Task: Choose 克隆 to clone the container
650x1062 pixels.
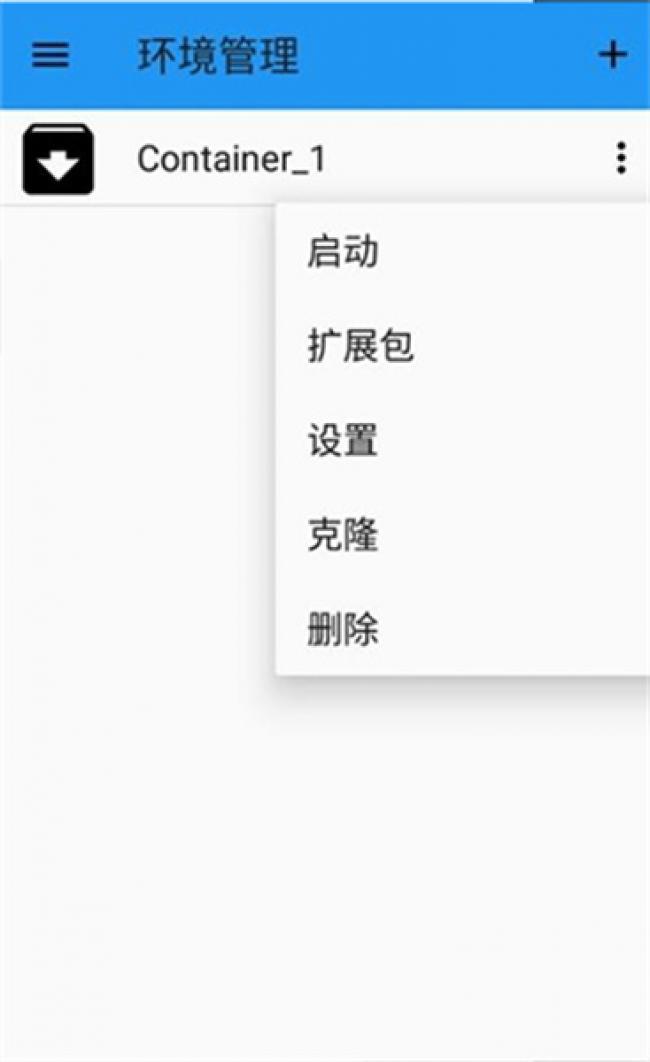Action: point(343,536)
